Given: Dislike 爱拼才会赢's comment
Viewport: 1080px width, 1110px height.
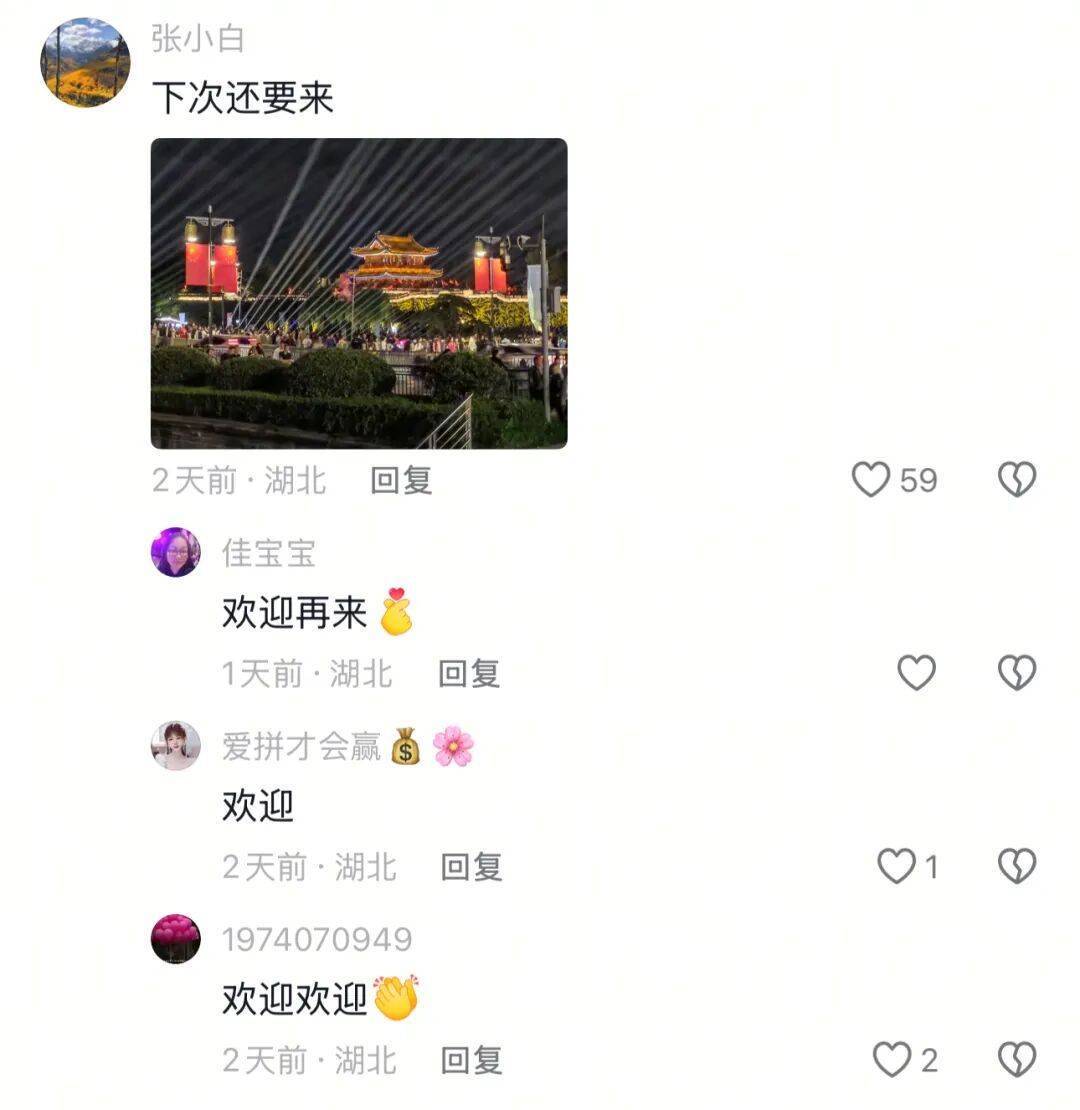Looking at the screenshot, I should click(x=1017, y=866).
